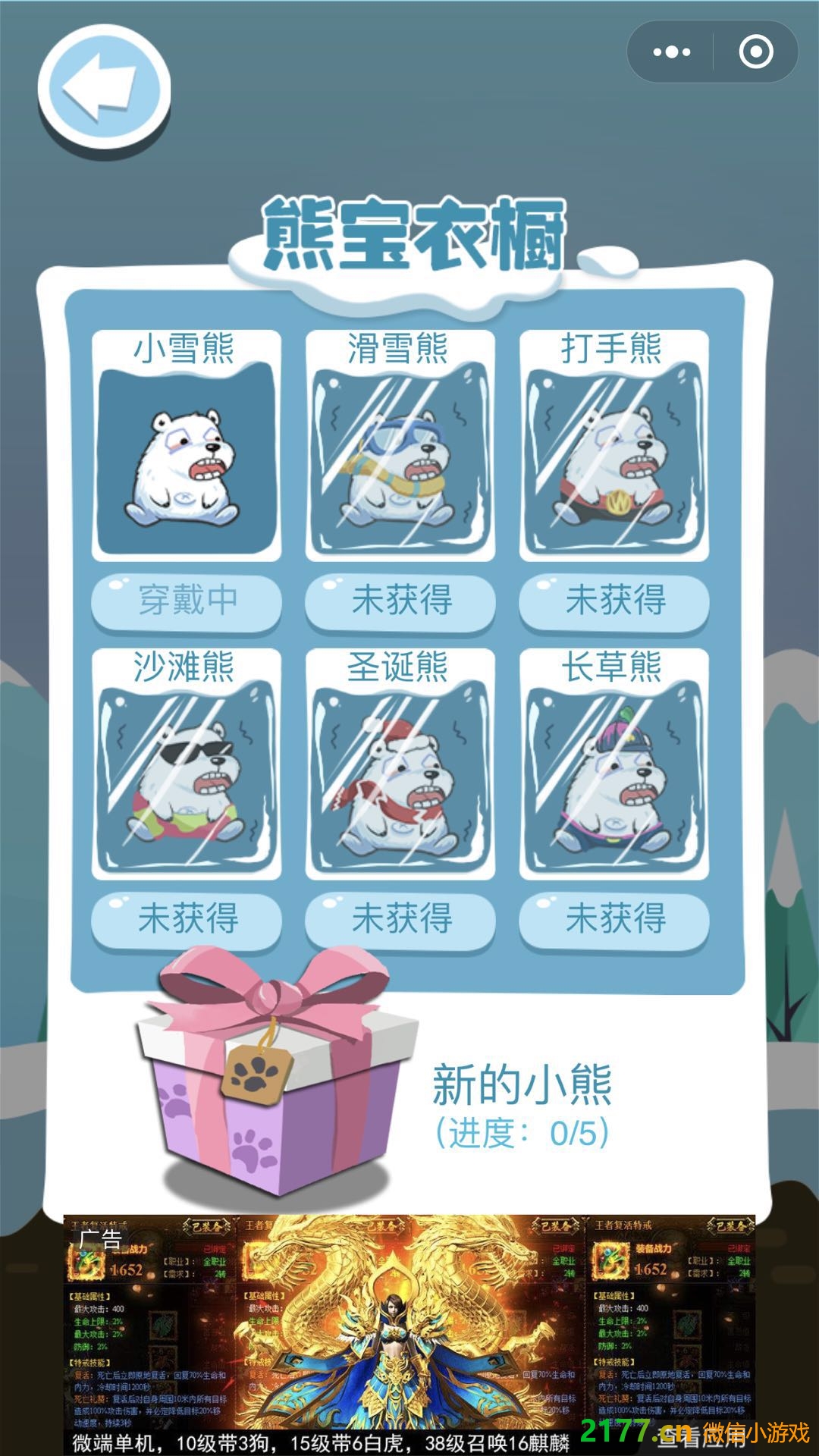
Task: Tap the 穿戴中 button under 小雪熊
Action: click(x=187, y=601)
